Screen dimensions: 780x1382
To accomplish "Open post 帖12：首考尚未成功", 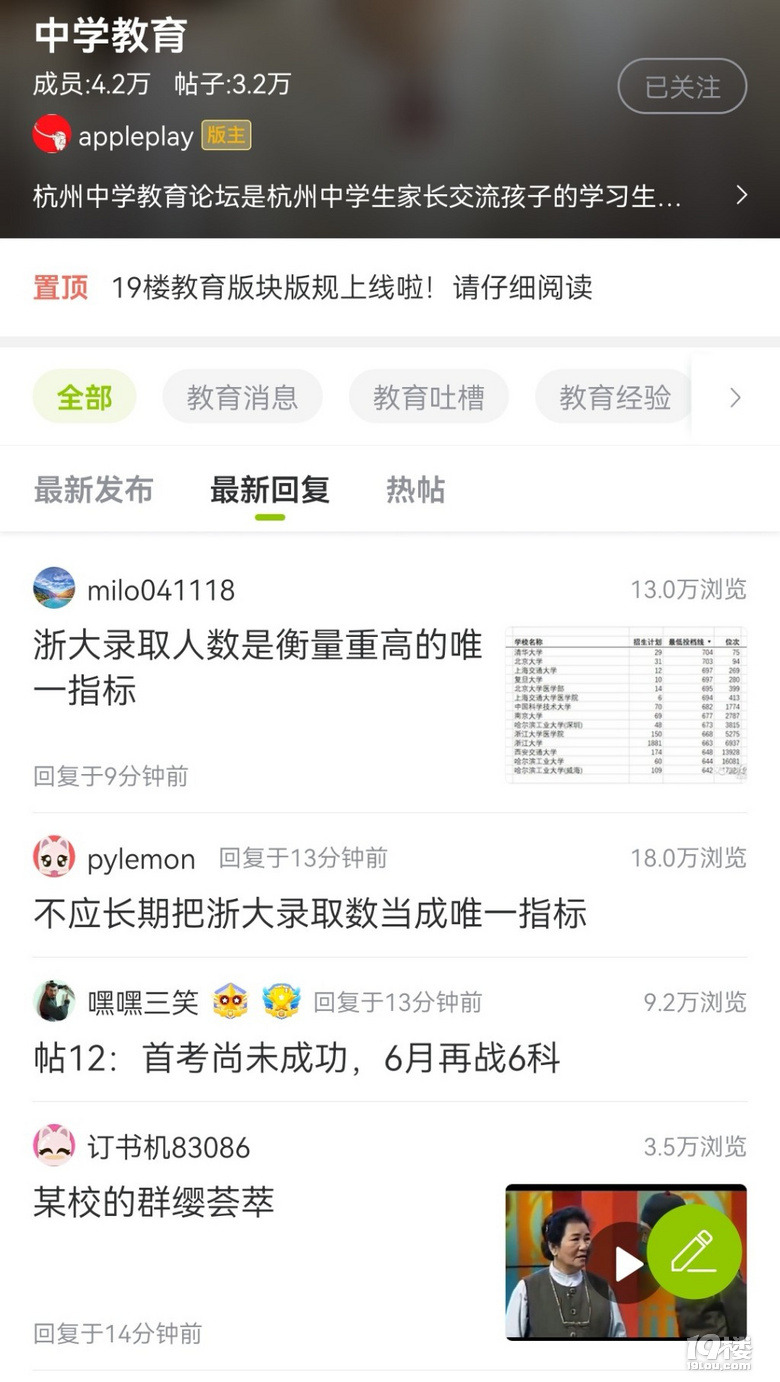I will tap(297, 1058).
